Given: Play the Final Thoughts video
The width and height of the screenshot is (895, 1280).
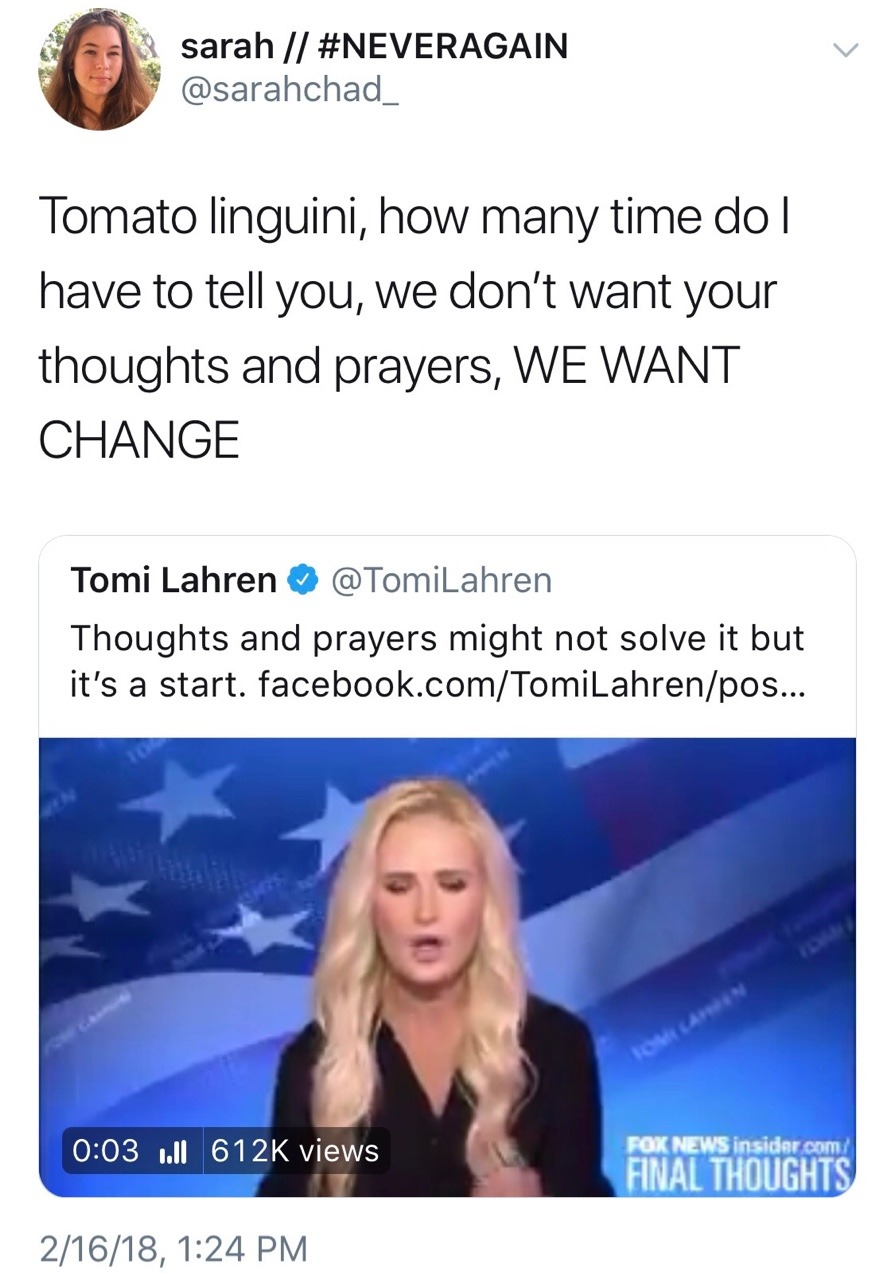Looking at the screenshot, I should pyautogui.click(x=447, y=965).
